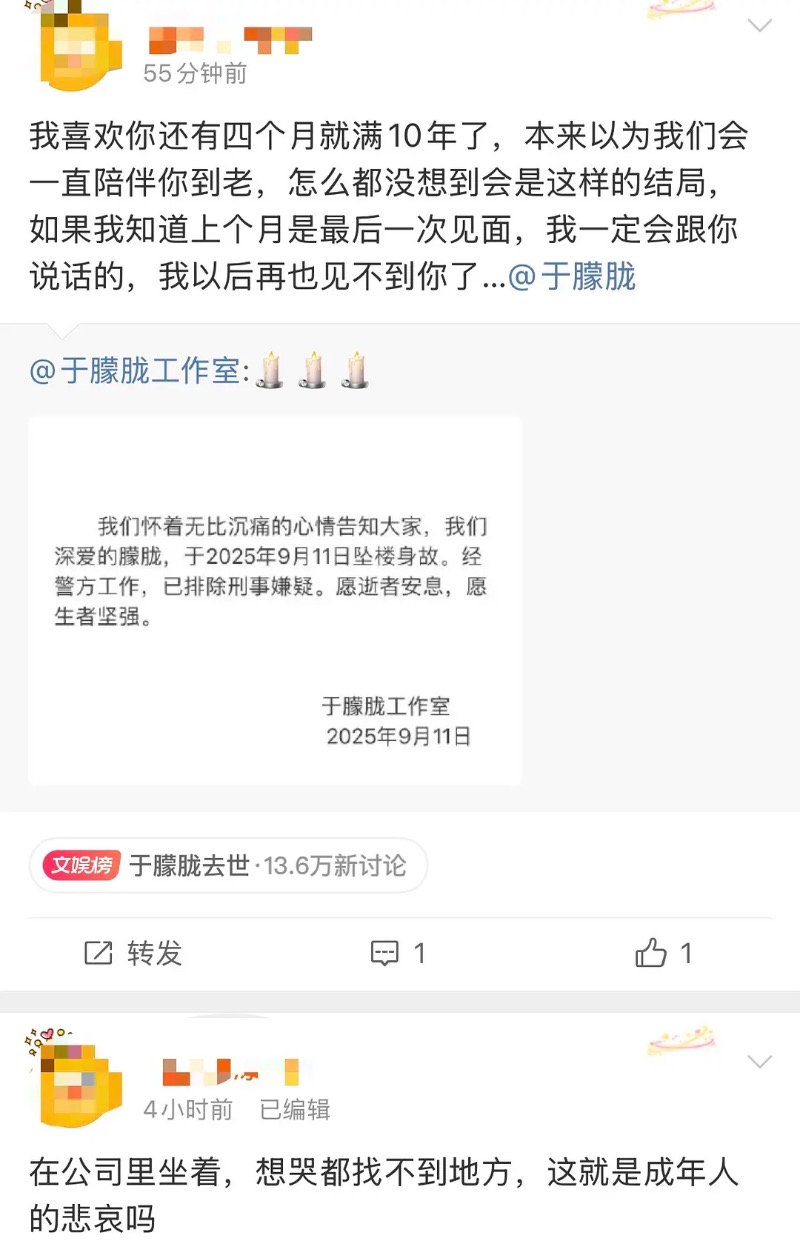Expand options chevron on the 4小时前 post
This screenshot has height=1244, width=800.
pos(760,1061)
